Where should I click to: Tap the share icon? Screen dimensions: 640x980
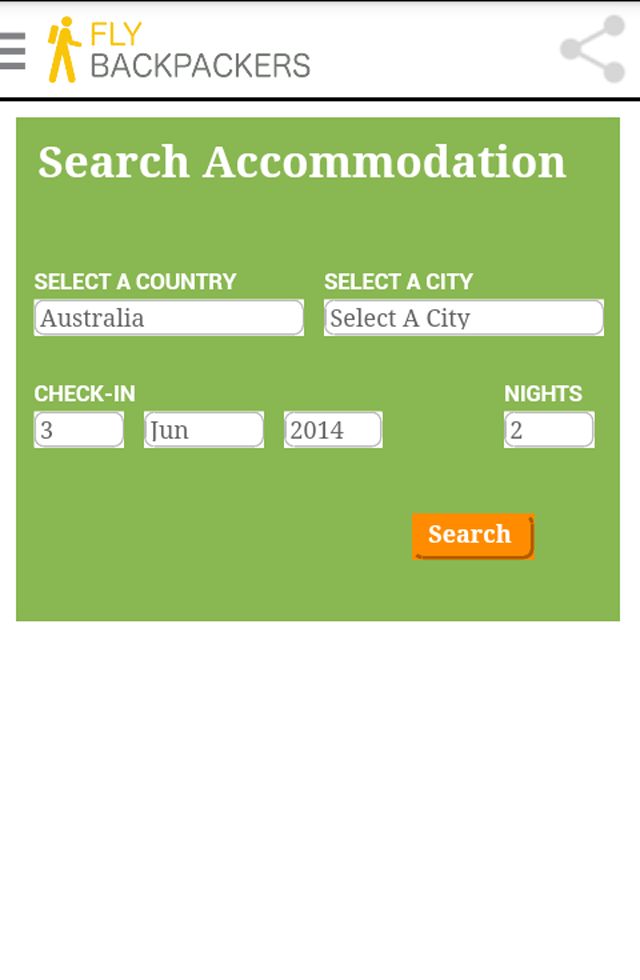pos(592,50)
